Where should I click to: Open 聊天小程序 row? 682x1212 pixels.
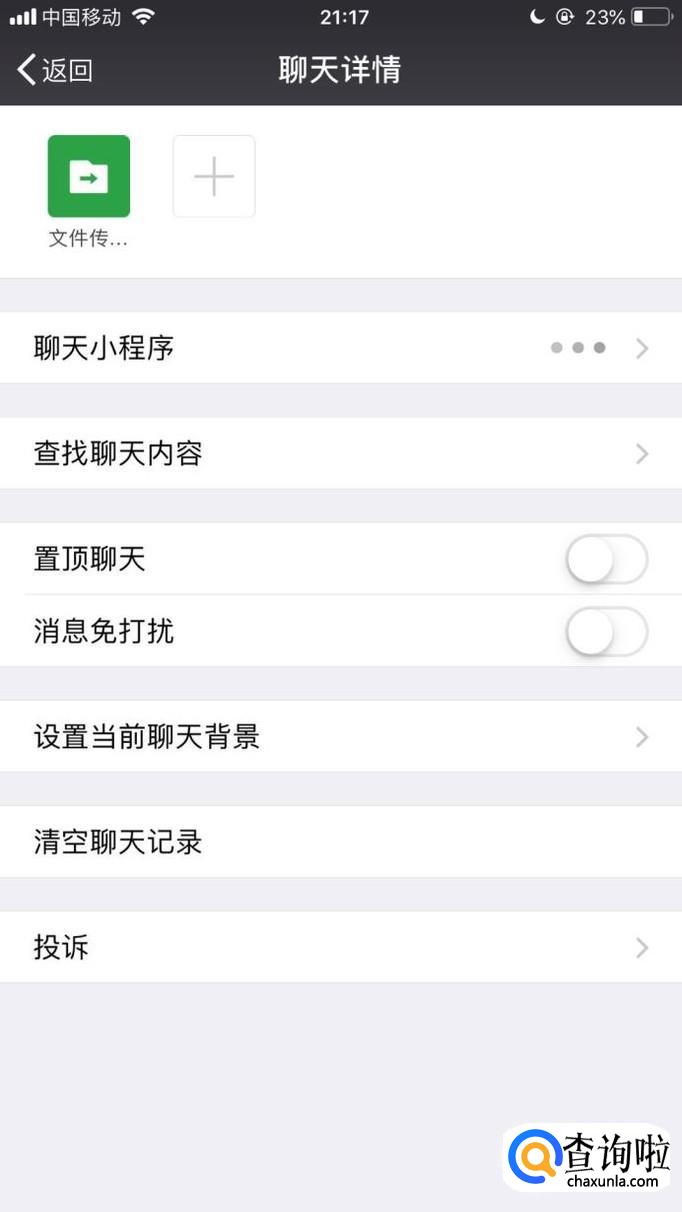click(x=340, y=348)
